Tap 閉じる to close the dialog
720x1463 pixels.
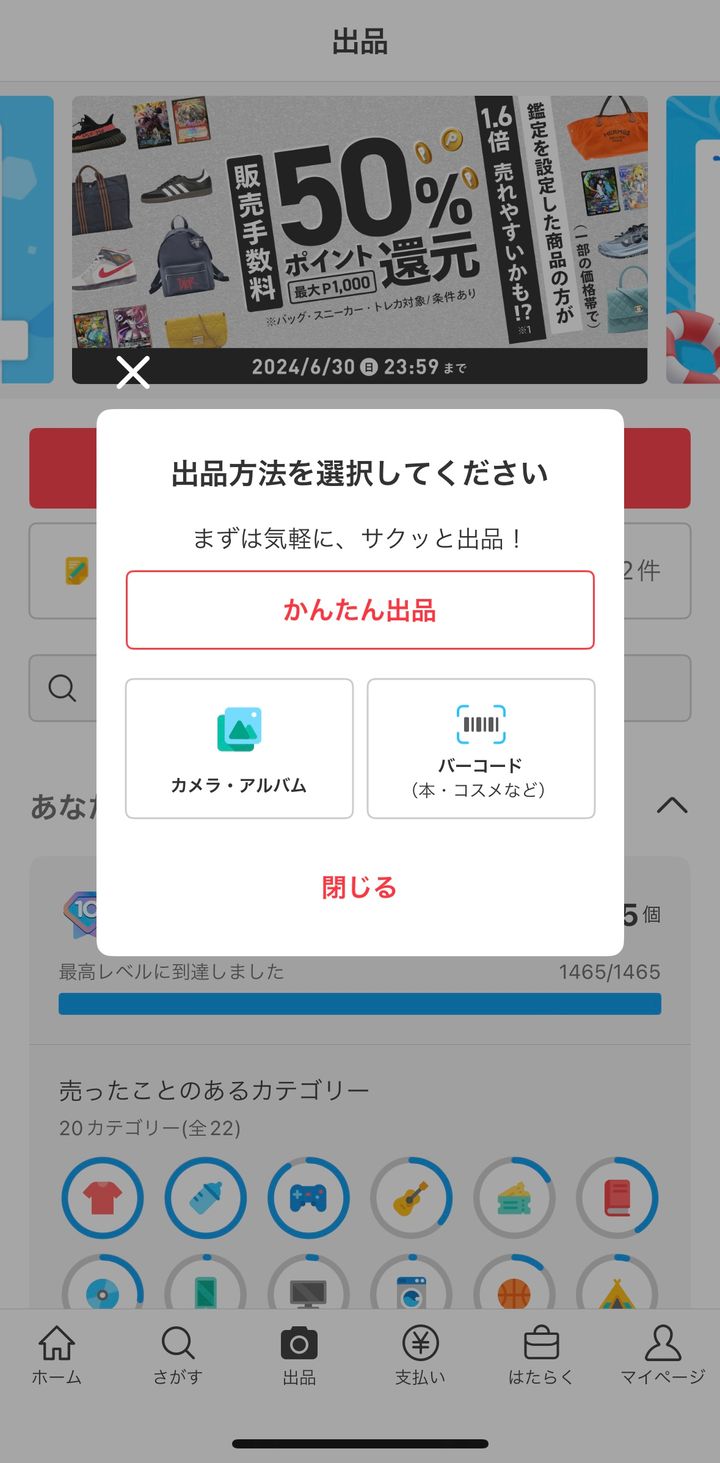pyautogui.click(x=360, y=887)
